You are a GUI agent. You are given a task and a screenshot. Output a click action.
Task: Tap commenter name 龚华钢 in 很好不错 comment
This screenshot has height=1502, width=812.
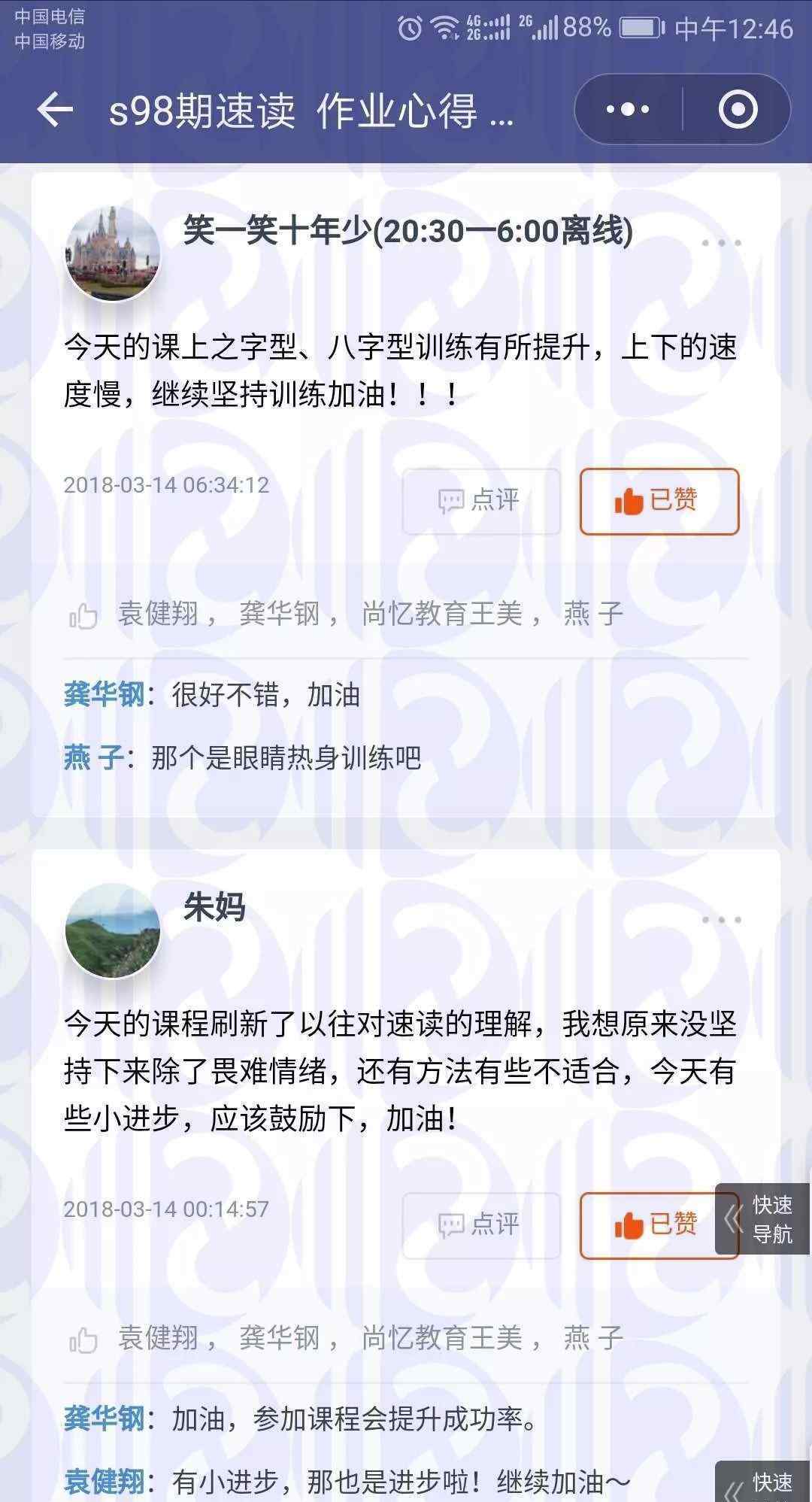(104, 694)
